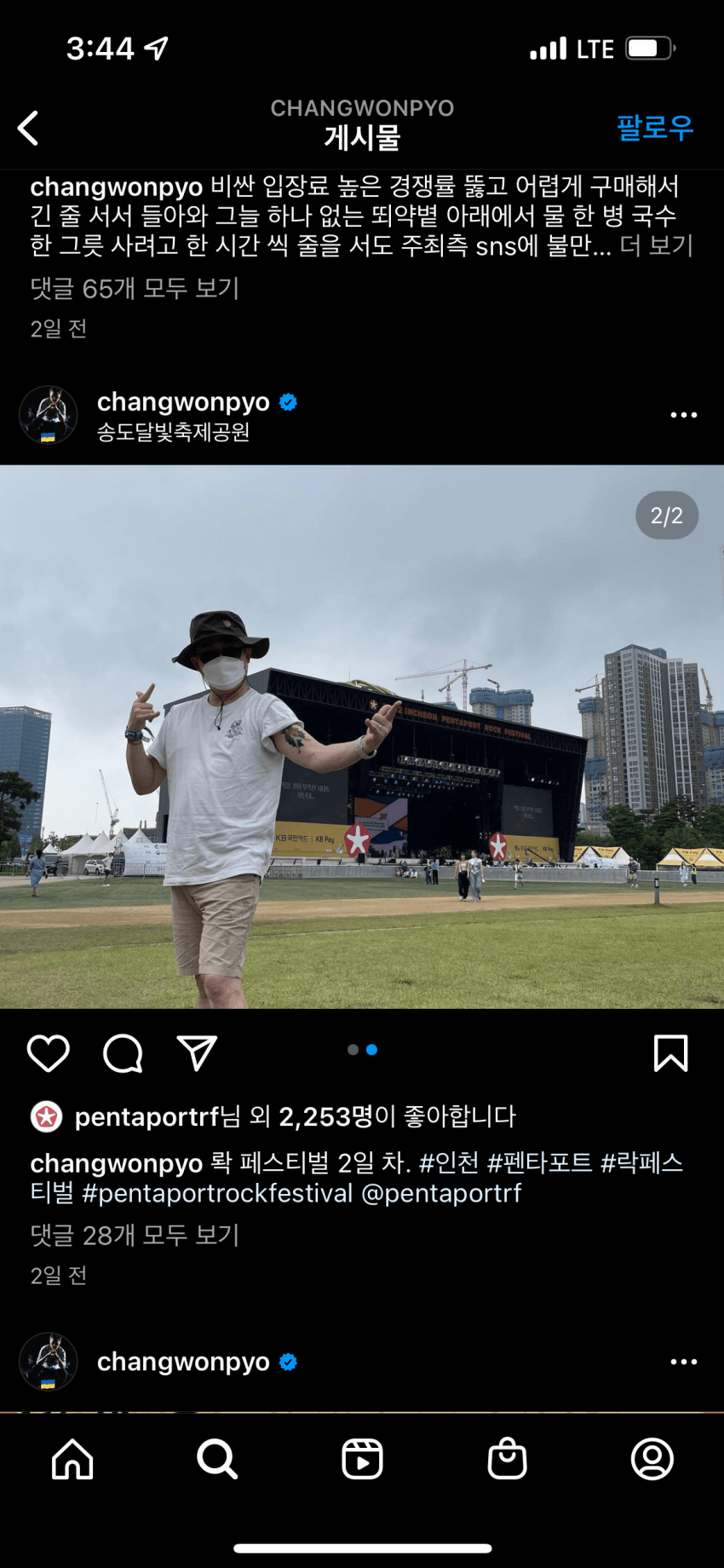Open the #인천 hashtag
The width and height of the screenshot is (724, 1568).
coord(449,1163)
